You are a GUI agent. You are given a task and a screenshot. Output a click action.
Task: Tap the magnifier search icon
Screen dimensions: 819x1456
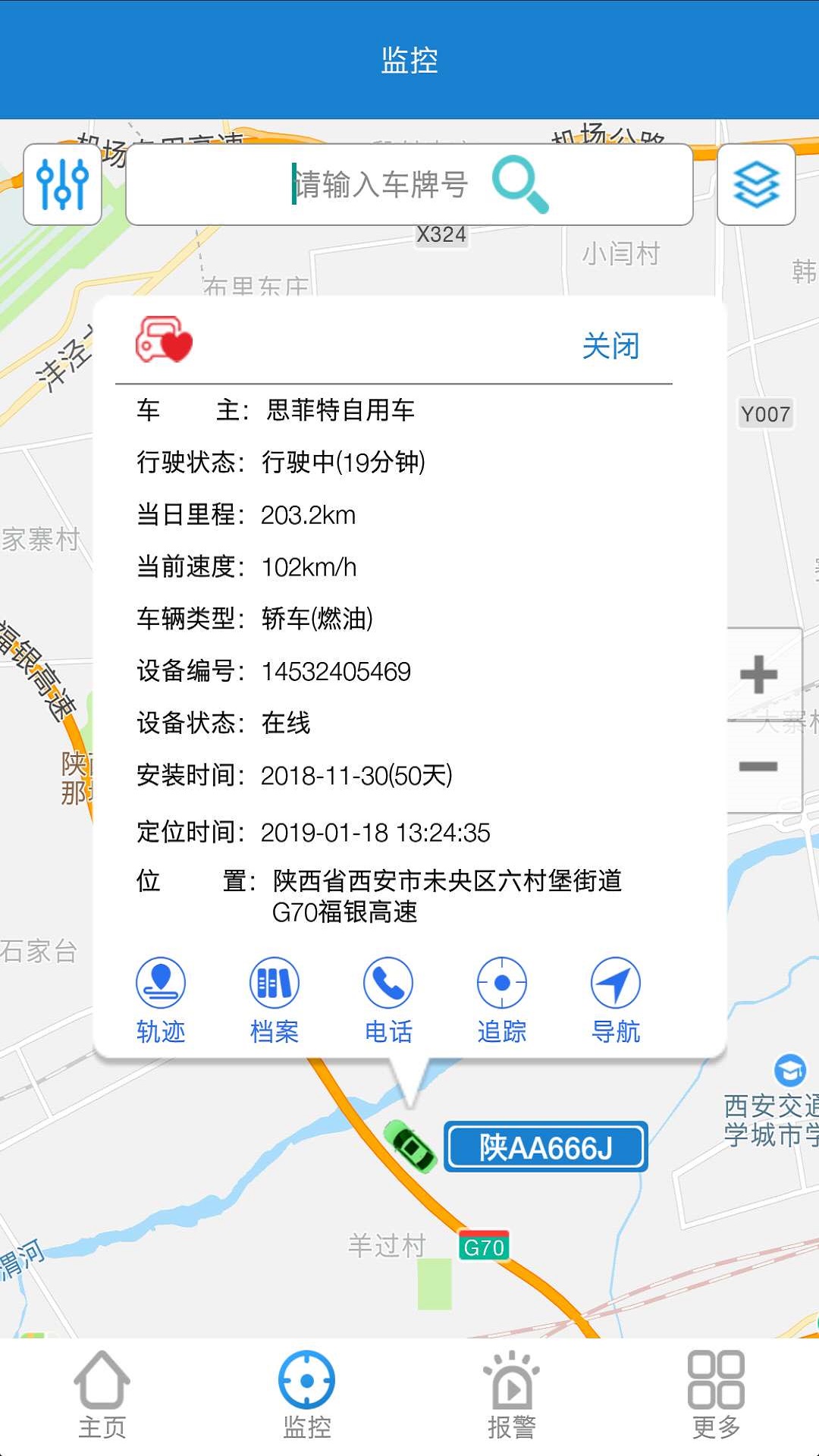520,184
